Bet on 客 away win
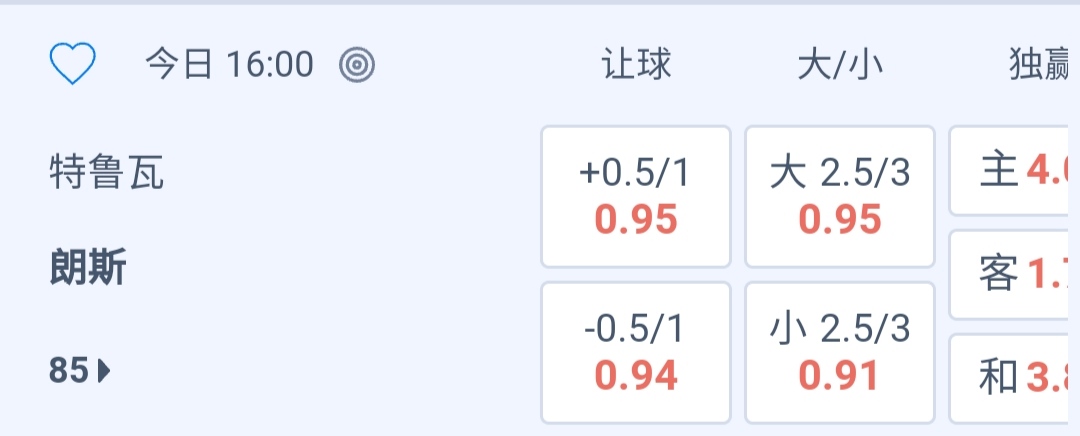 [x=1014, y=274]
